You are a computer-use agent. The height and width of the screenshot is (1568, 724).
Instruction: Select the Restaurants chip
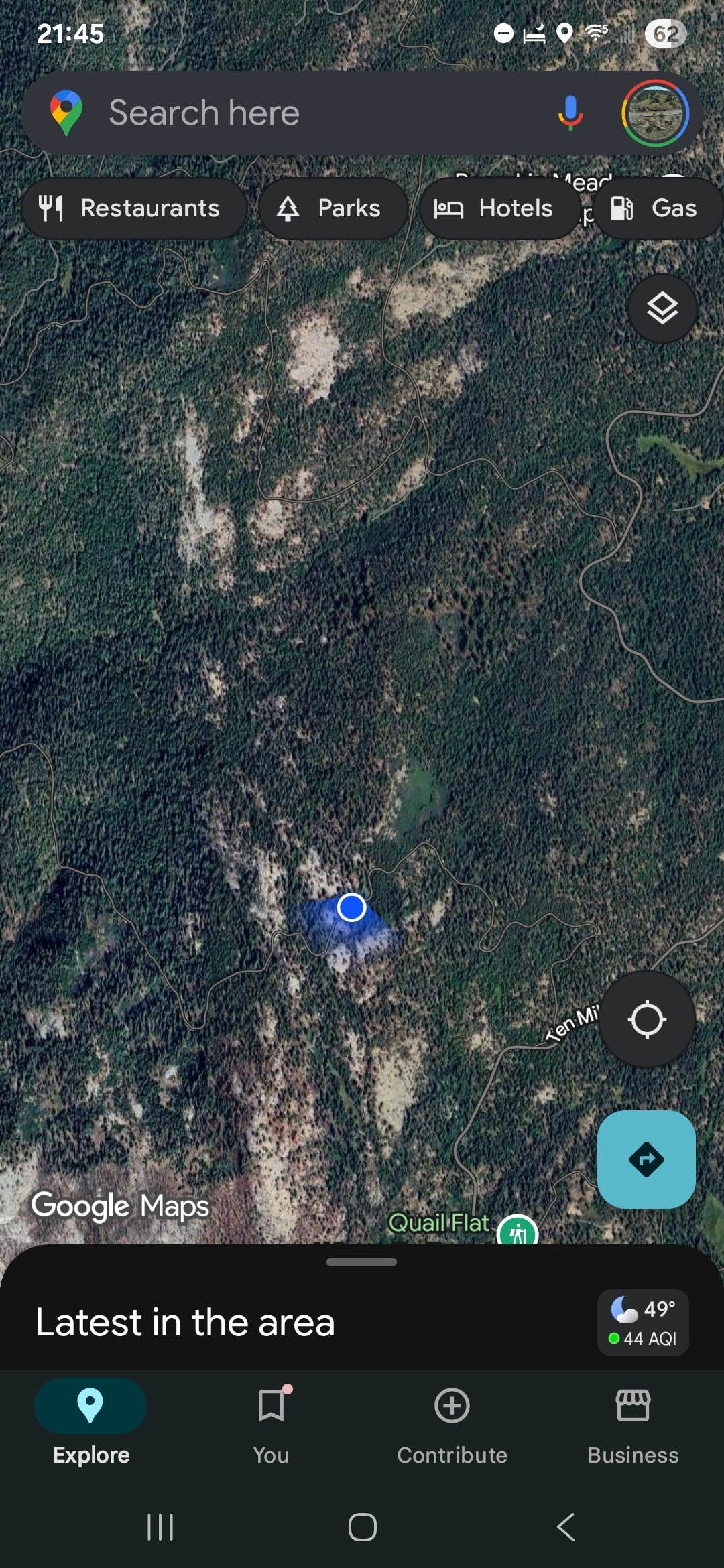(x=134, y=208)
